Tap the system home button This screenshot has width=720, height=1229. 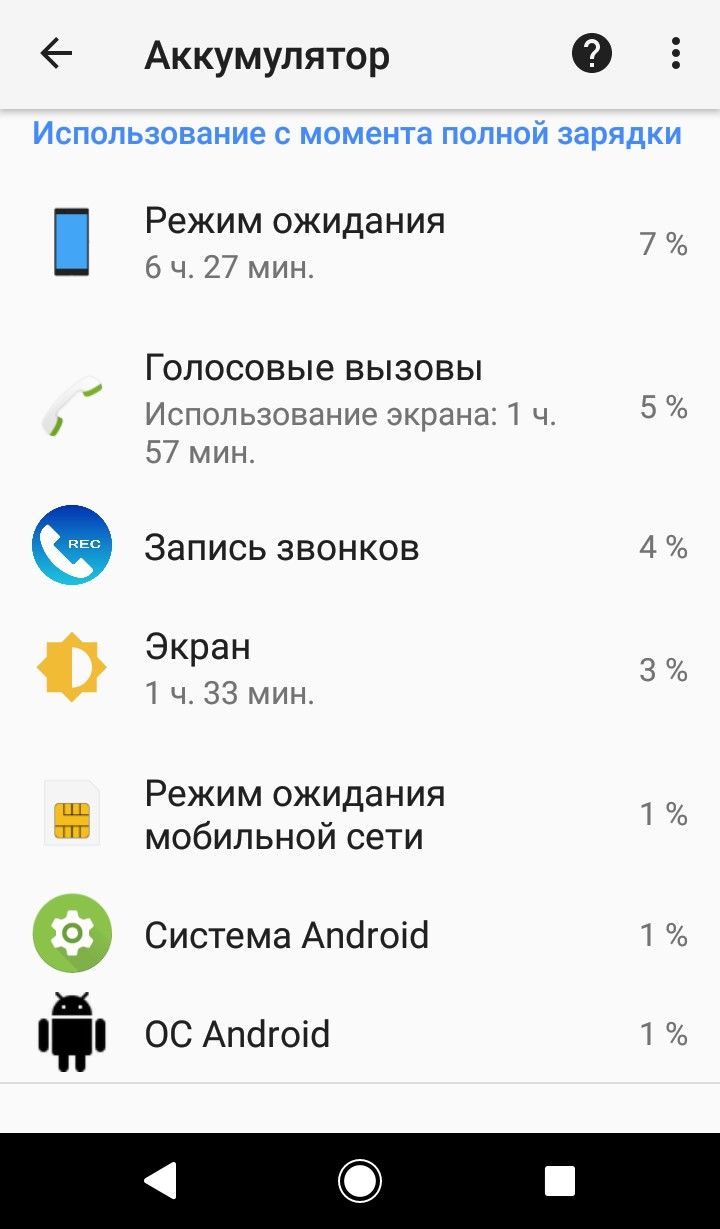point(360,1180)
